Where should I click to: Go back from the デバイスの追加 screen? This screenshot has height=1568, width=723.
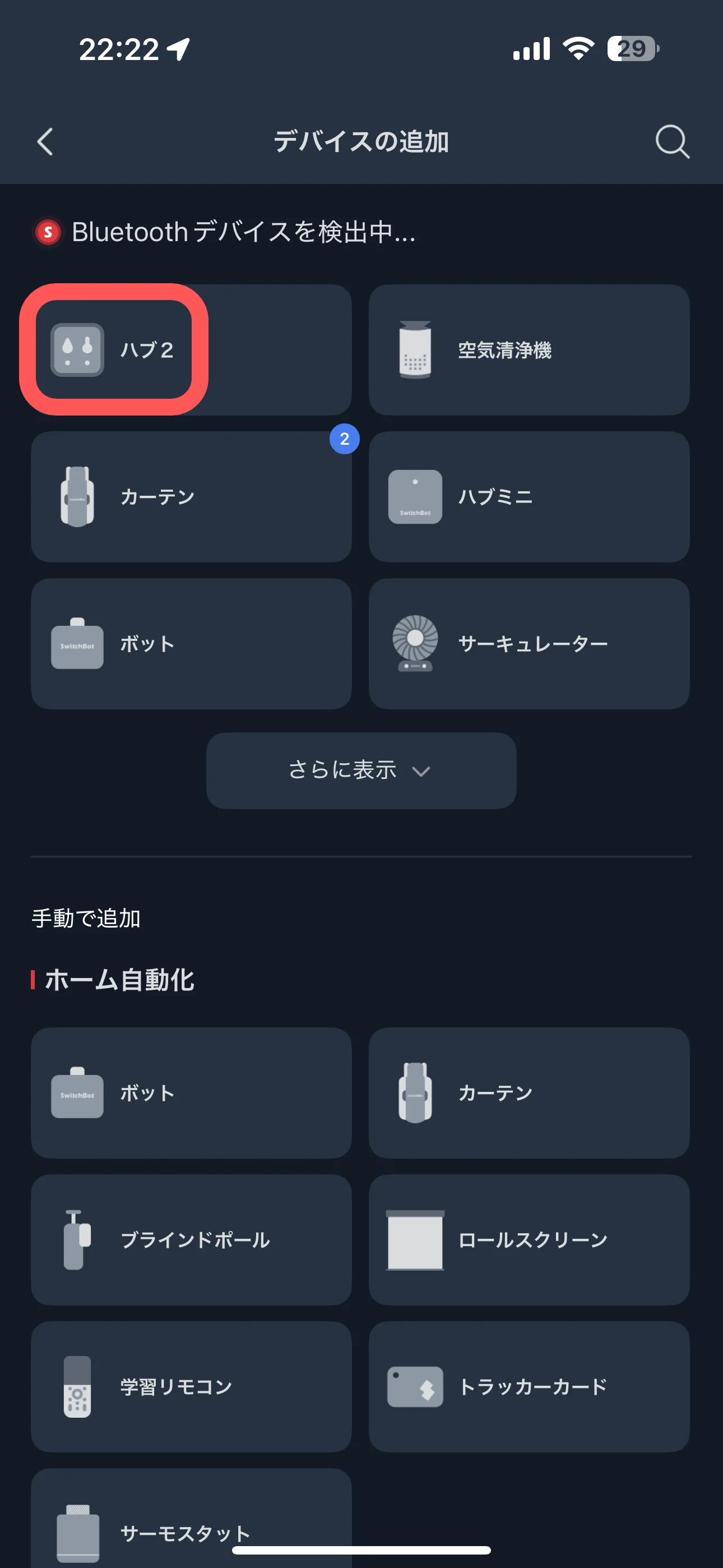pos(45,142)
